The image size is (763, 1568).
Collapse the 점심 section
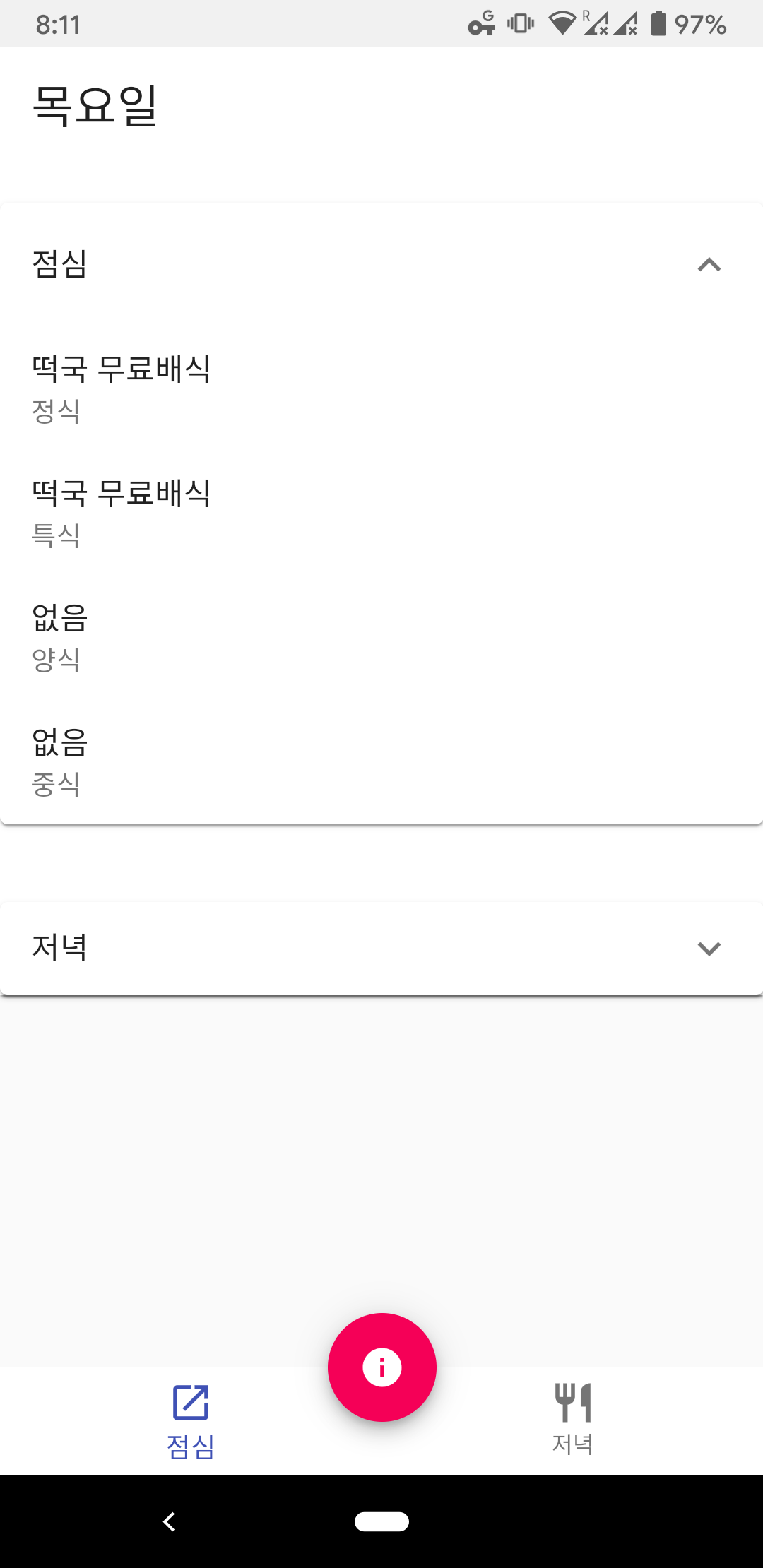(x=709, y=265)
